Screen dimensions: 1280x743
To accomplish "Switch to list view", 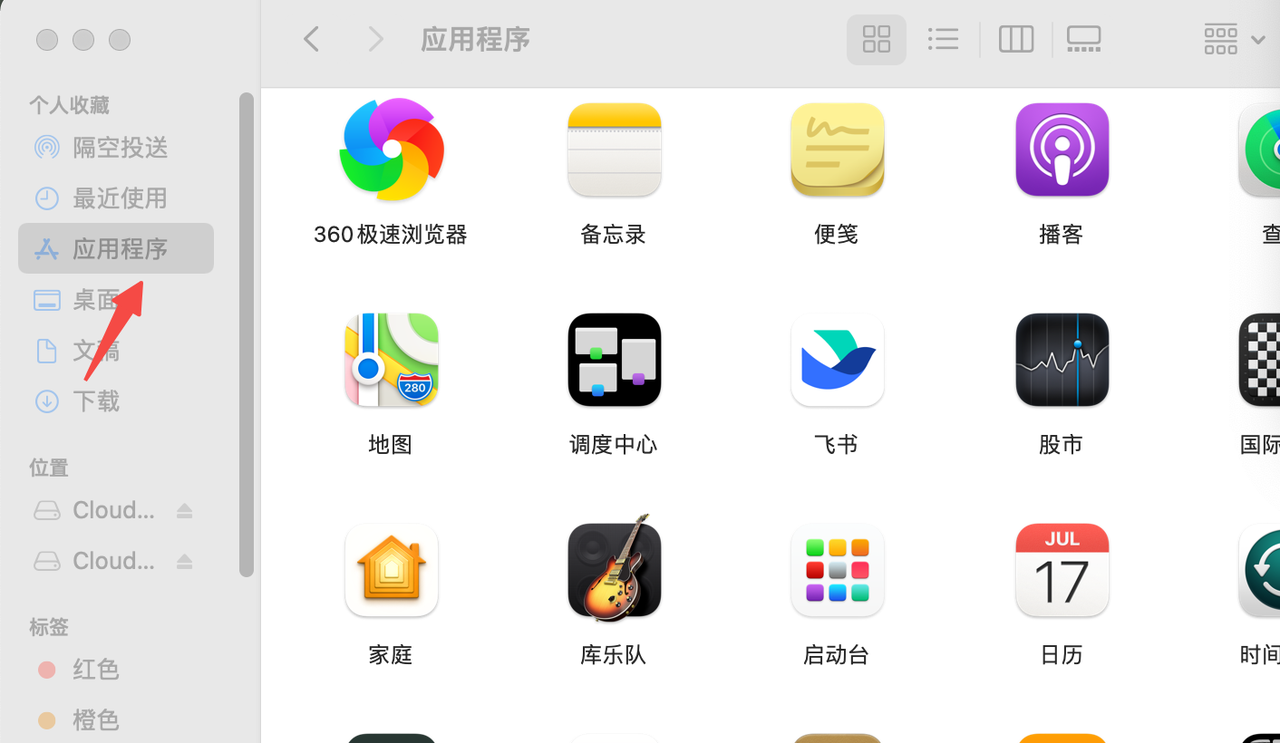I will coord(943,39).
